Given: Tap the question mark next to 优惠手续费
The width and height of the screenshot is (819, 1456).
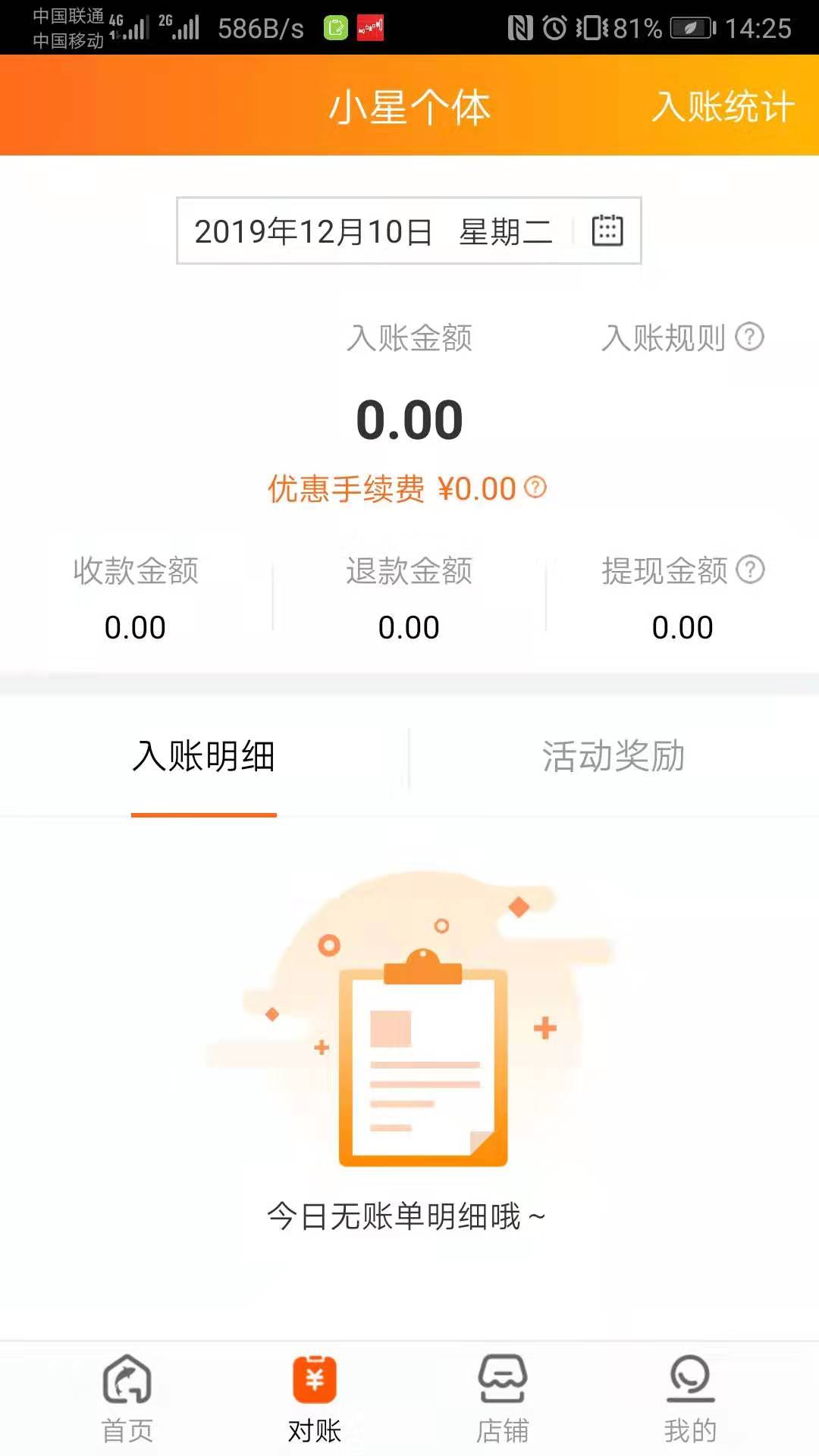Looking at the screenshot, I should coord(535,488).
